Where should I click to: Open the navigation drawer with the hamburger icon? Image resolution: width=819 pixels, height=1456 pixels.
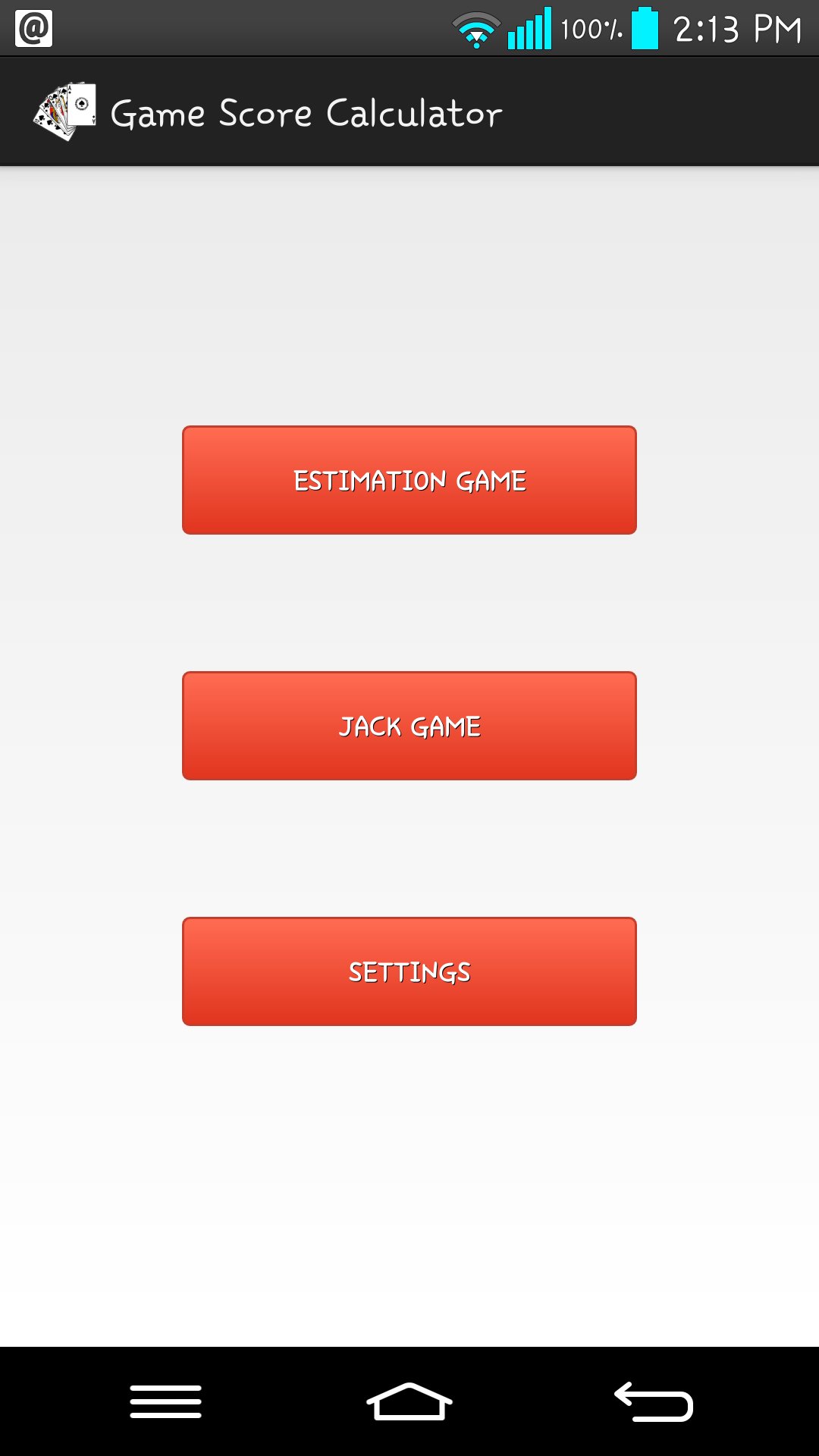[x=165, y=1398]
